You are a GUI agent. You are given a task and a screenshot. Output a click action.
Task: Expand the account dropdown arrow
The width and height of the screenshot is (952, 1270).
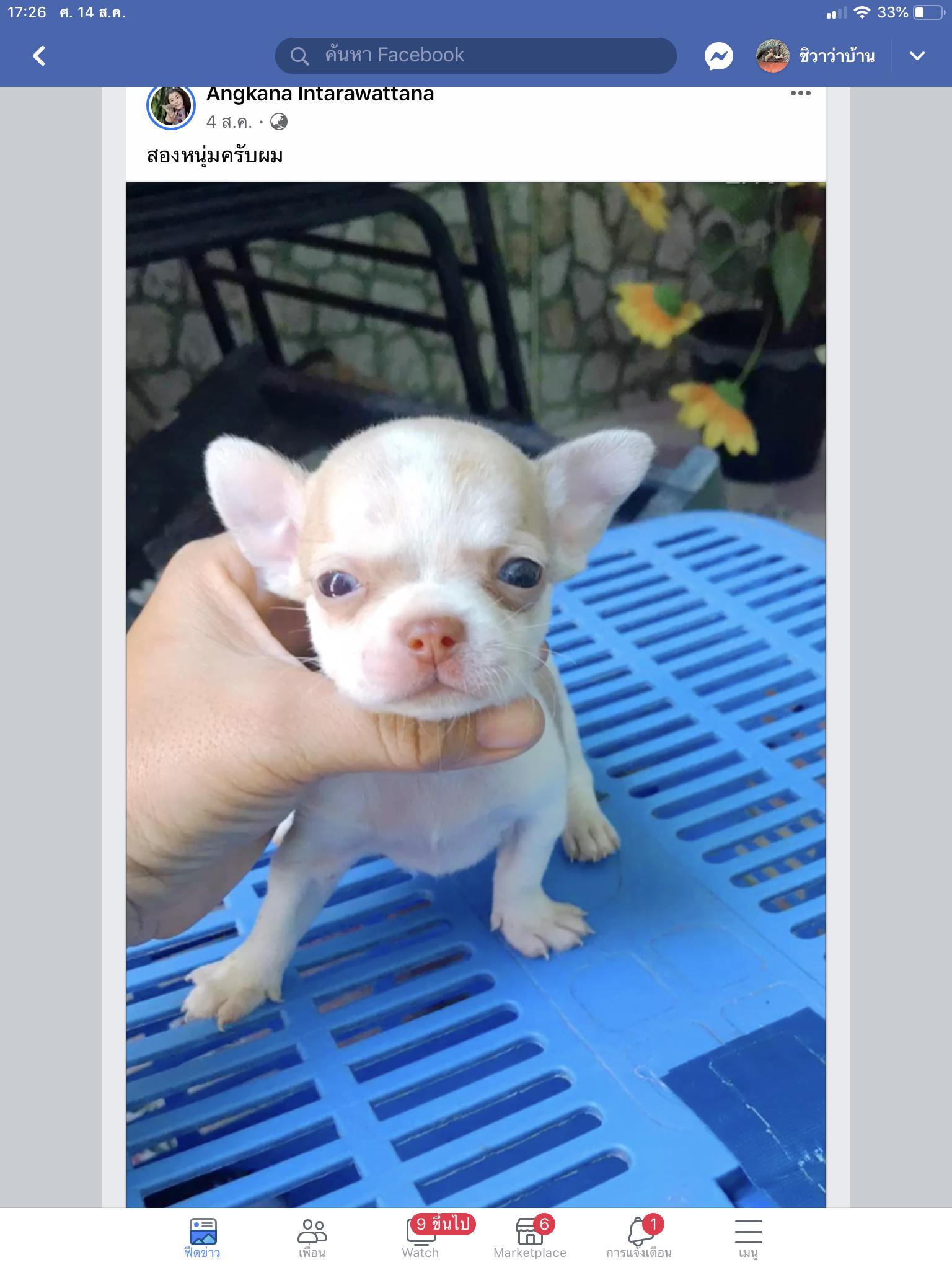tap(917, 56)
